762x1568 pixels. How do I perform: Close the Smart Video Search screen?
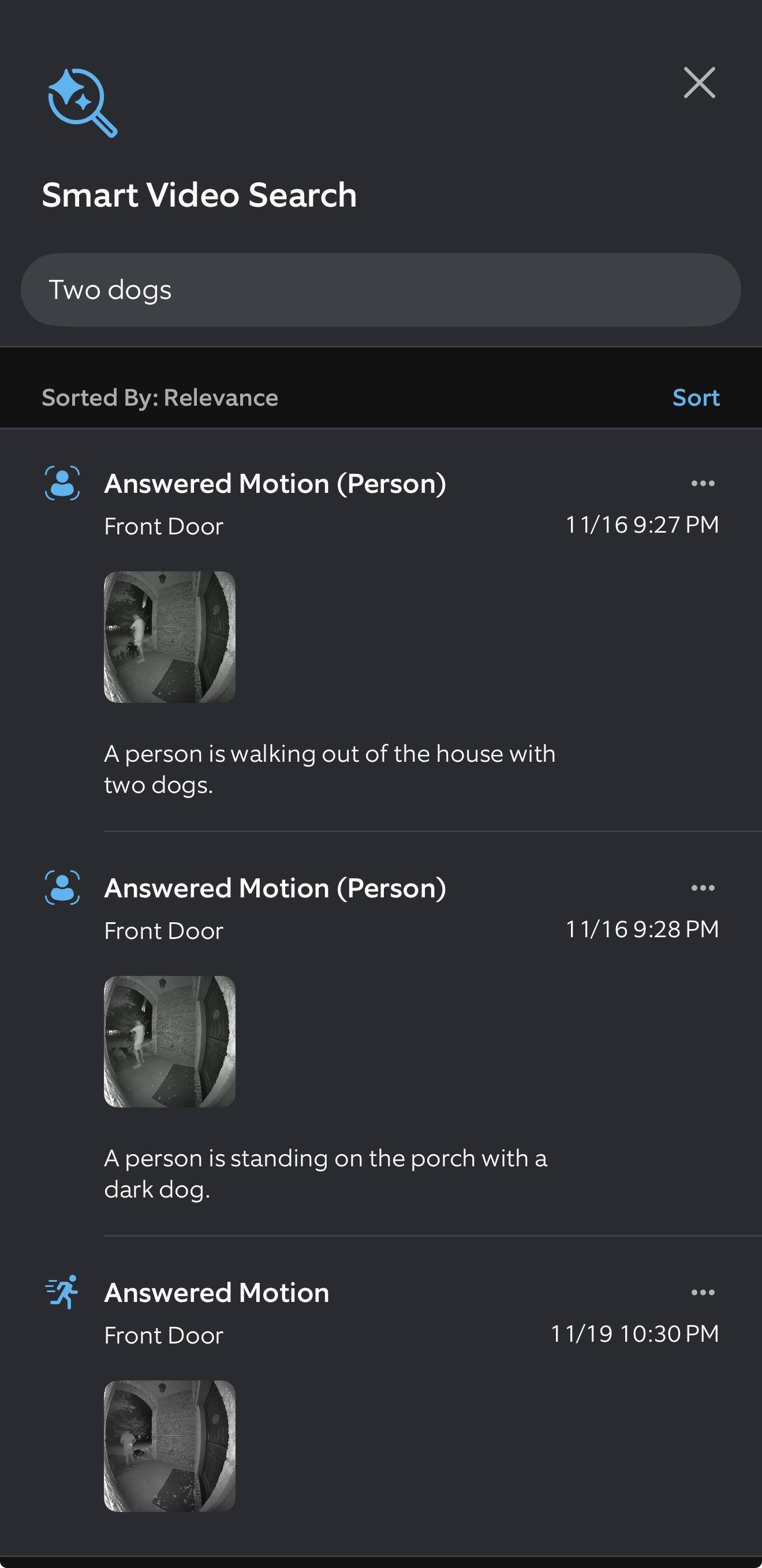tap(698, 83)
